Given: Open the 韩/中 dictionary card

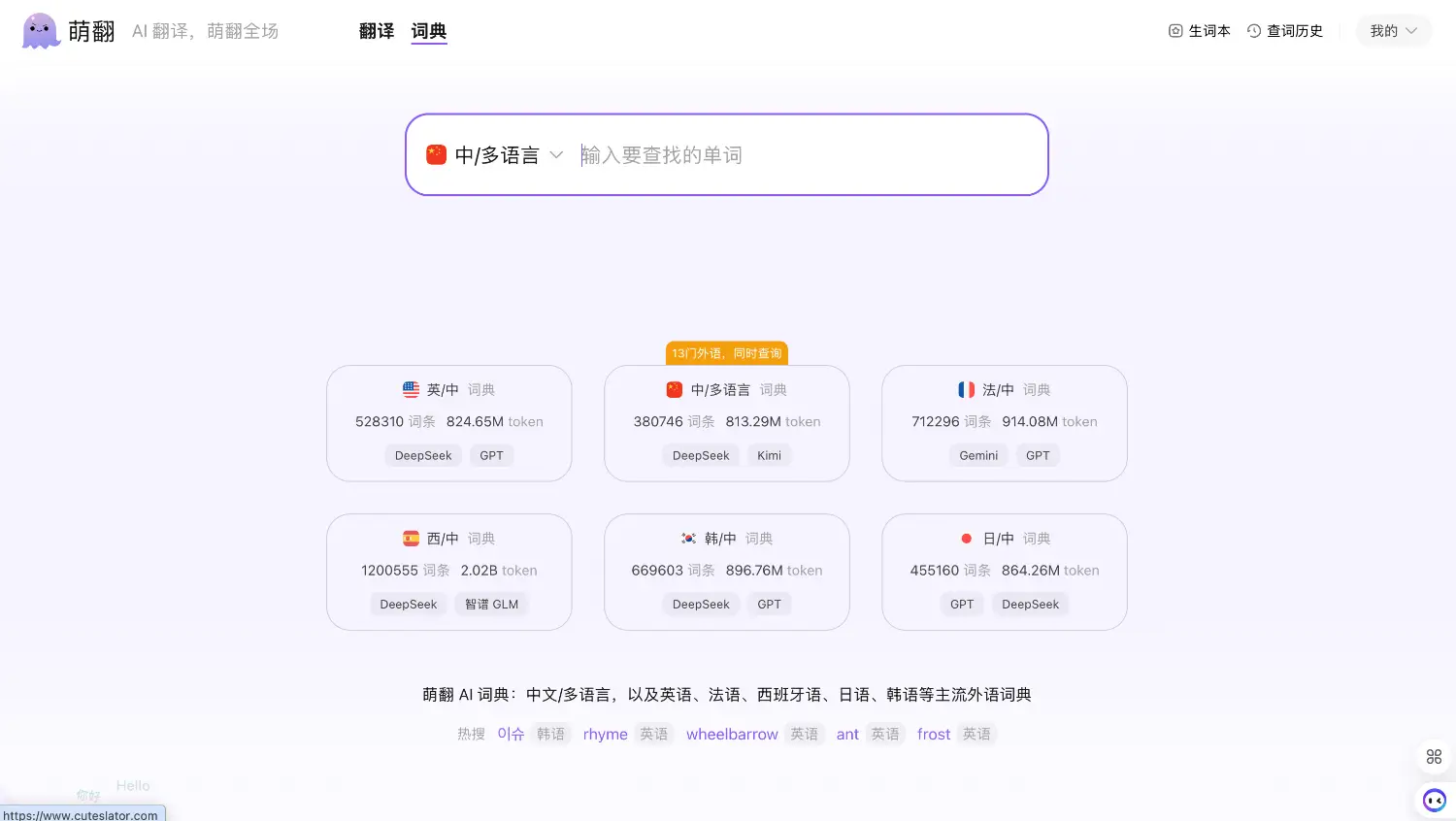Looking at the screenshot, I should coord(726,572).
